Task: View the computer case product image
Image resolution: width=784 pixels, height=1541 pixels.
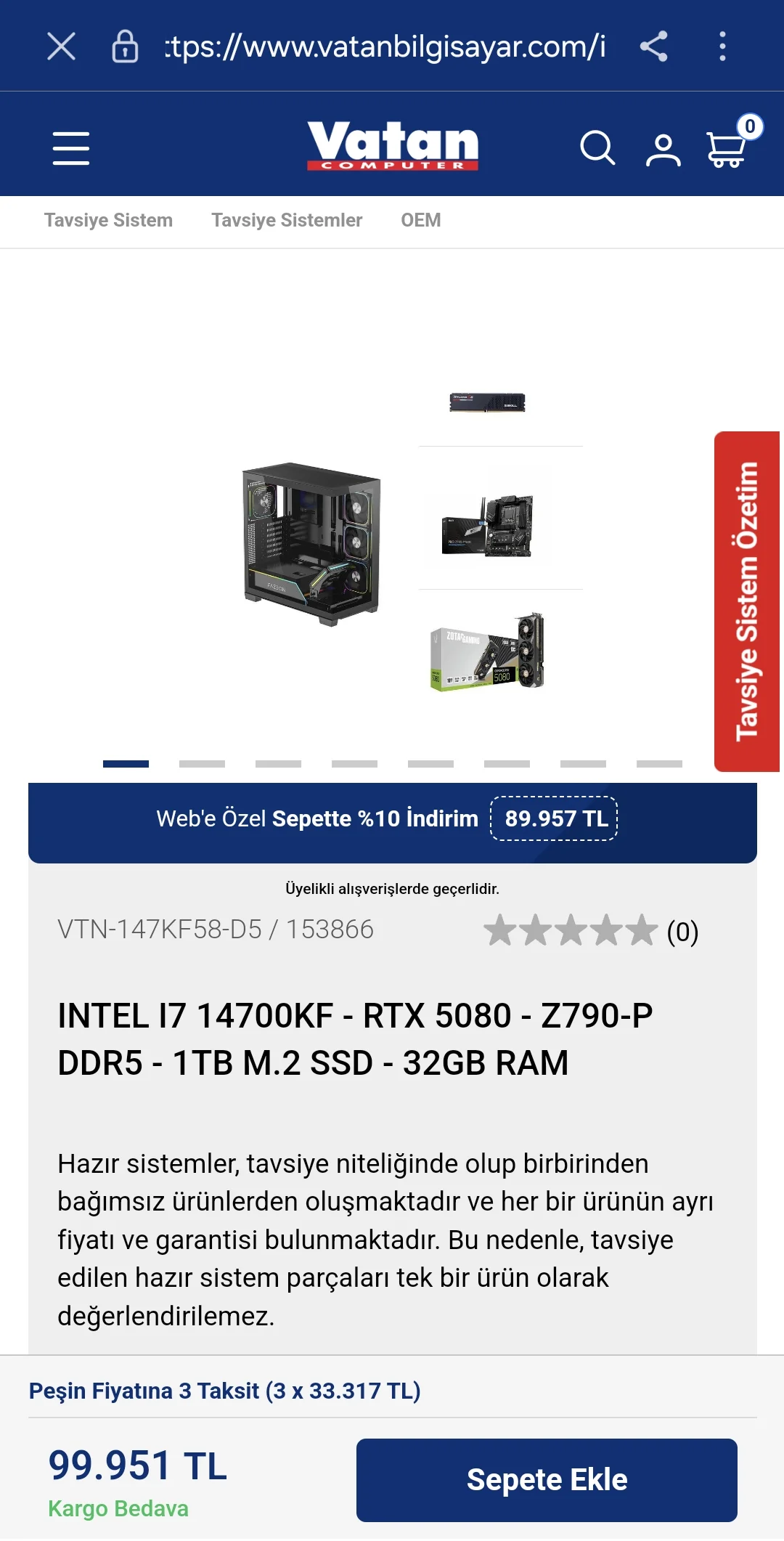Action: click(311, 544)
